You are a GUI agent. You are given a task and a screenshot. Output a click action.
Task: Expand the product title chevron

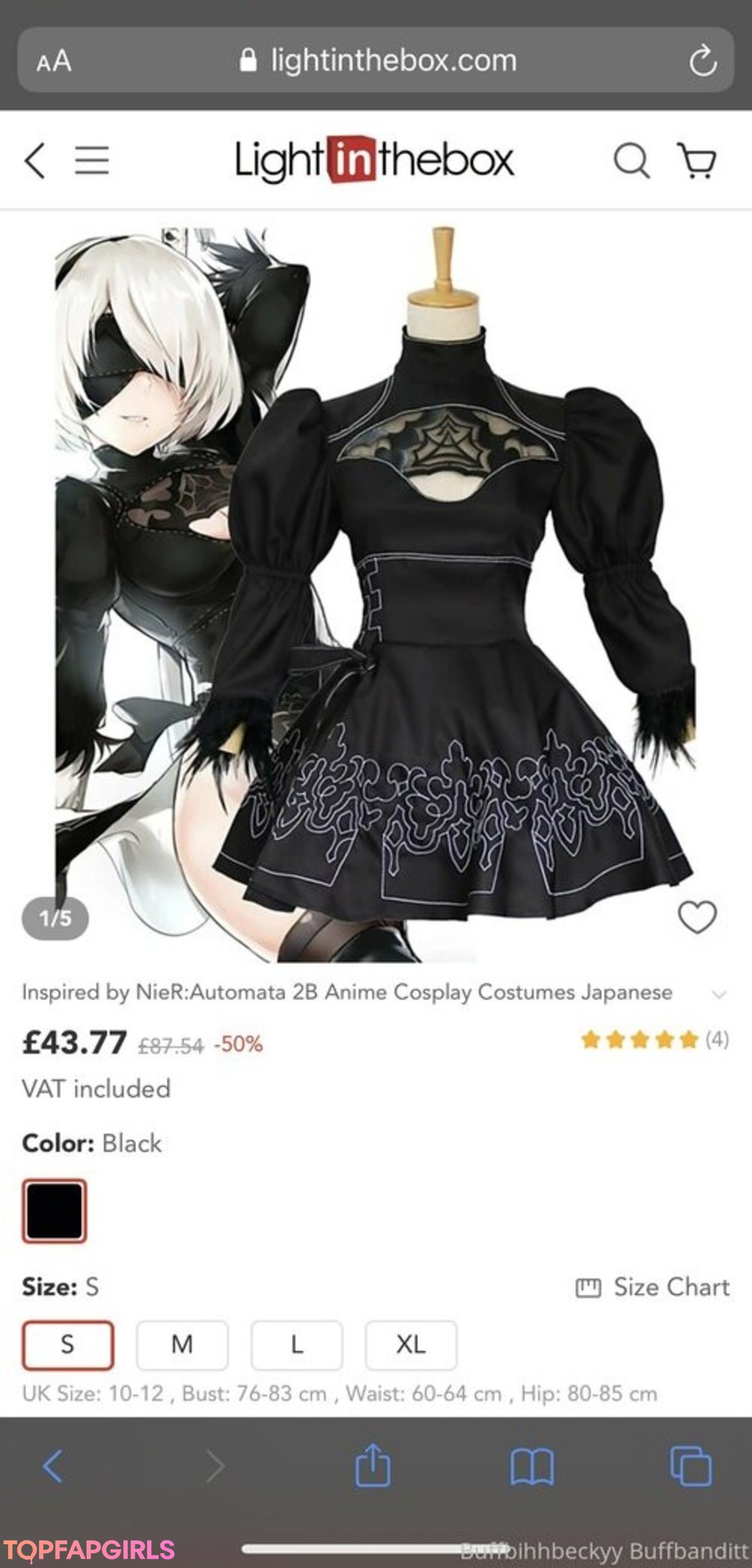tap(719, 994)
